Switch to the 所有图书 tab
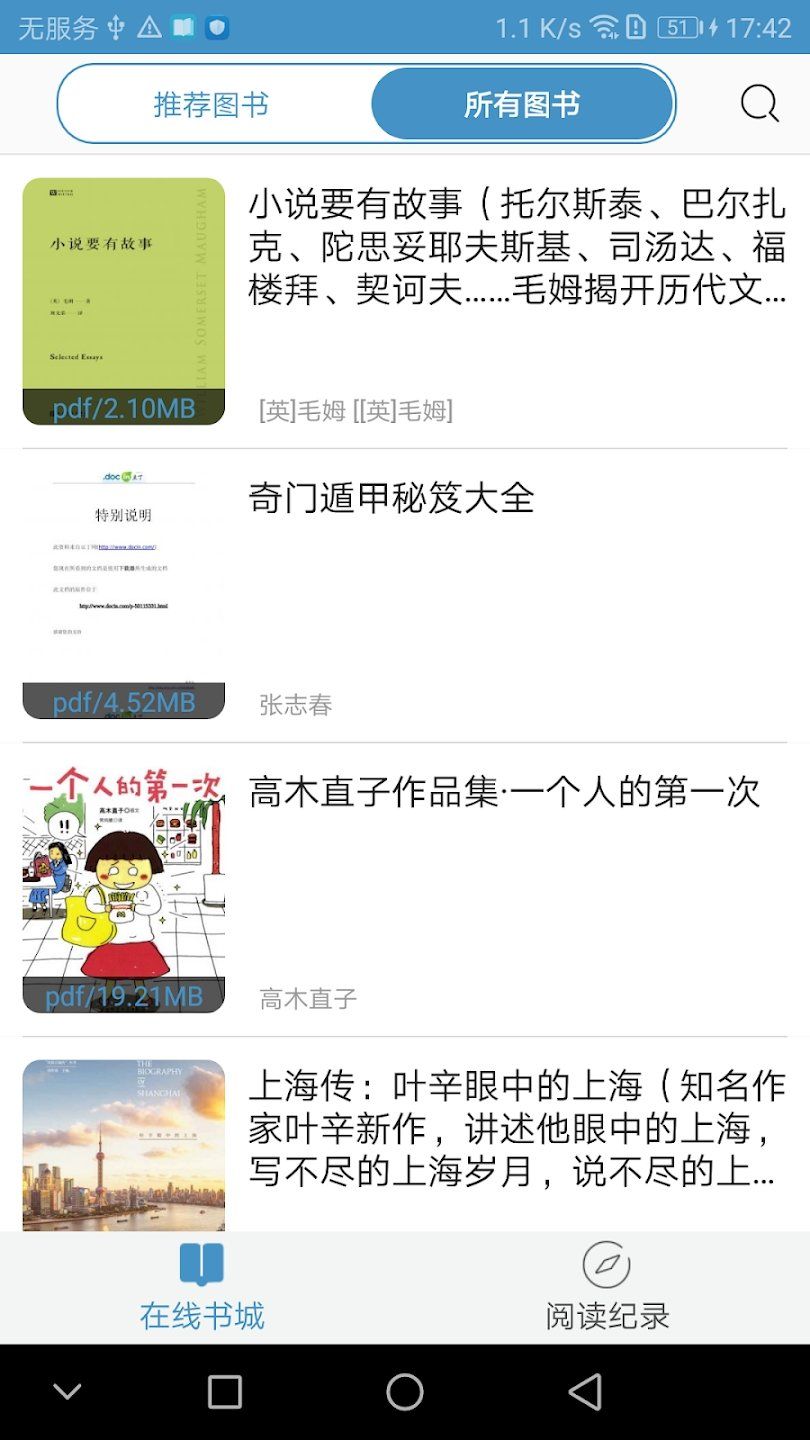This screenshot has width=810, height=1440. [x=521, y=103]
